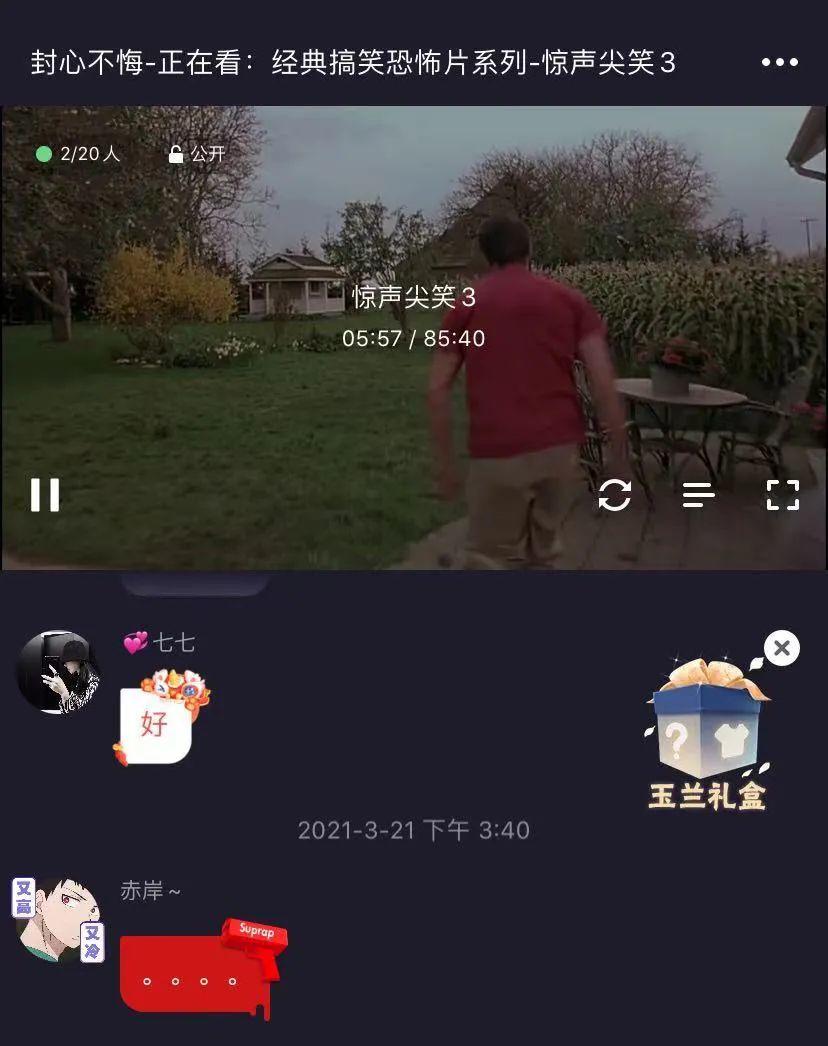Pause the 惊声尖笑3 video
The width and height of the screenshot is (828, 1046).
46,494
